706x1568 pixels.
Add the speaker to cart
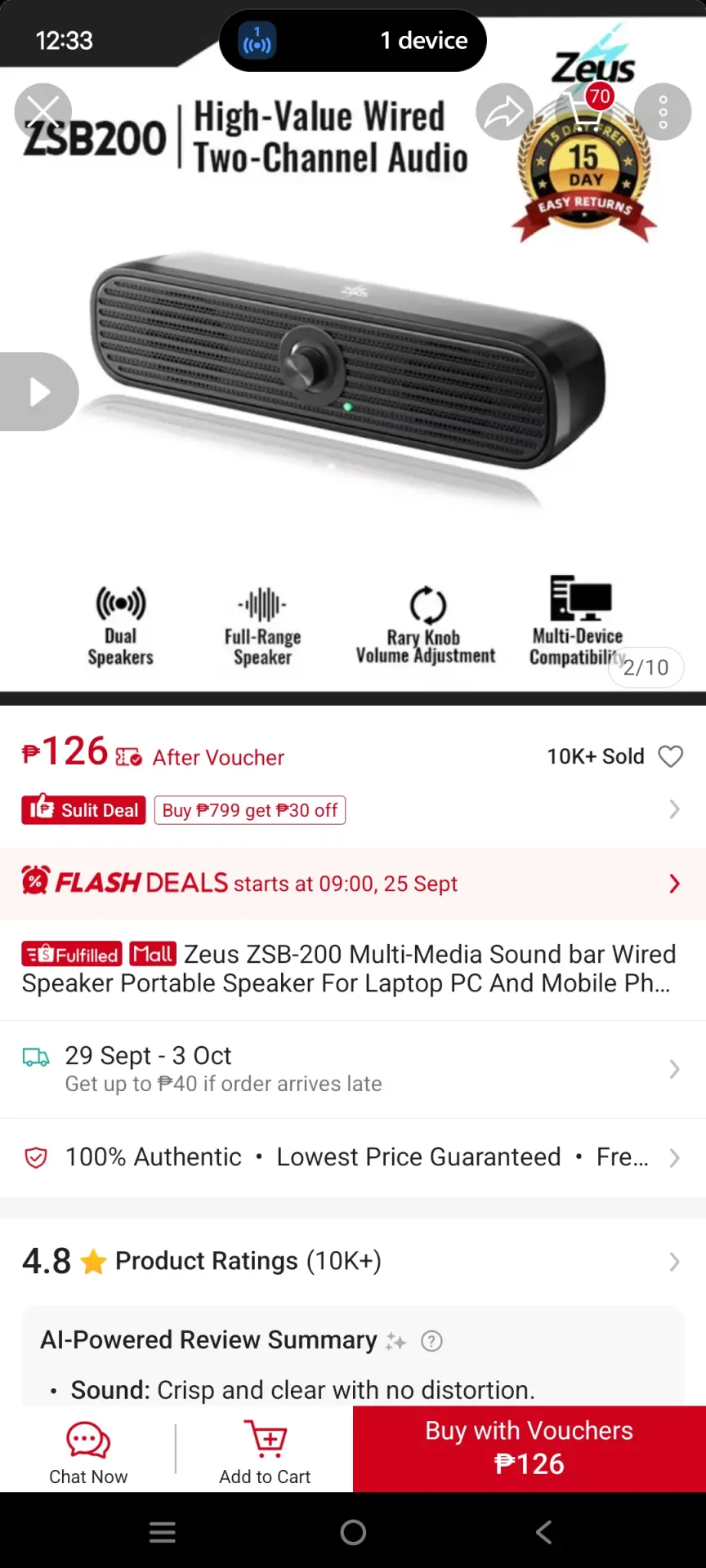click(265, 1450)
